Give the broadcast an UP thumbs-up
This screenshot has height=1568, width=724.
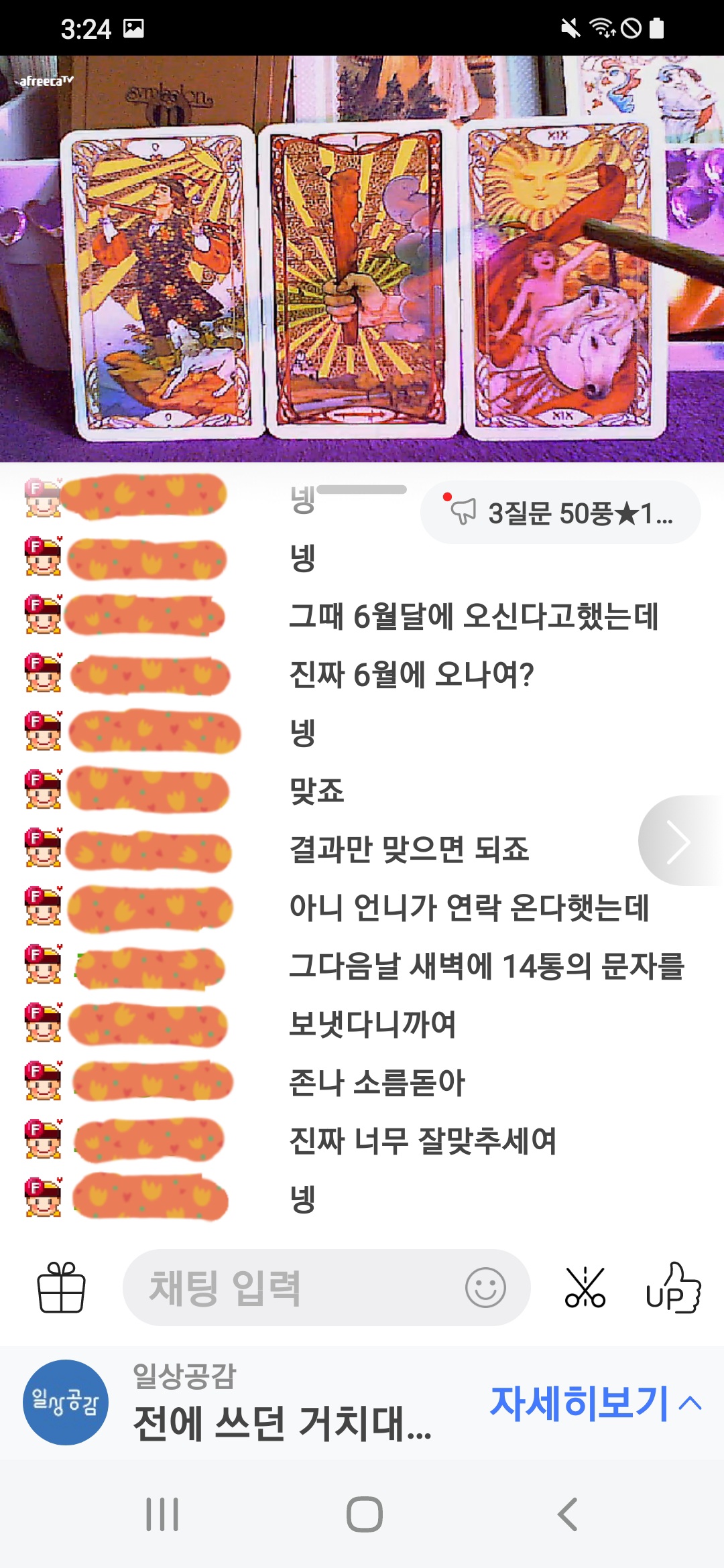tap(672, 1287)
